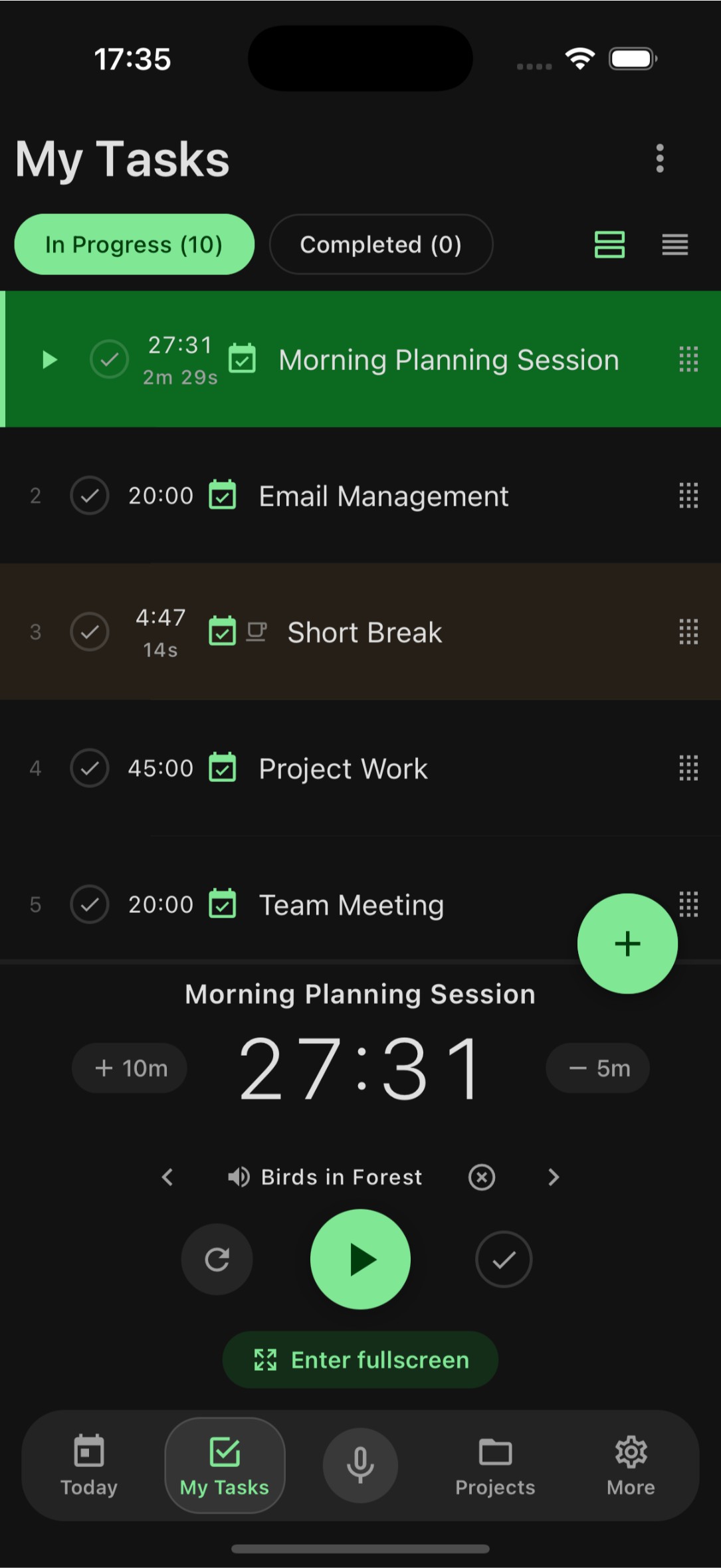Add 10 minutes to the timer
The image size is (721, 1568).
[x=129, y=1068]
